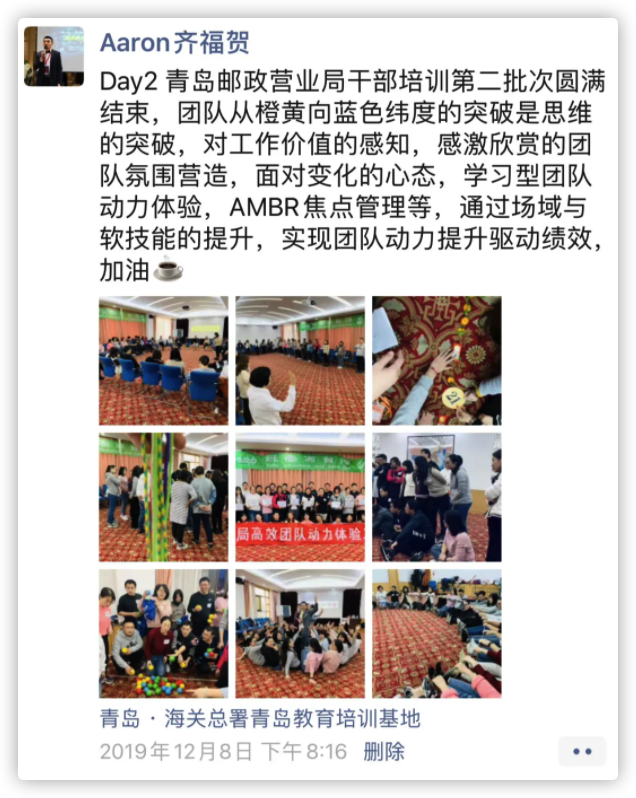Tap the Aaron齐福贺 name link

174,43
